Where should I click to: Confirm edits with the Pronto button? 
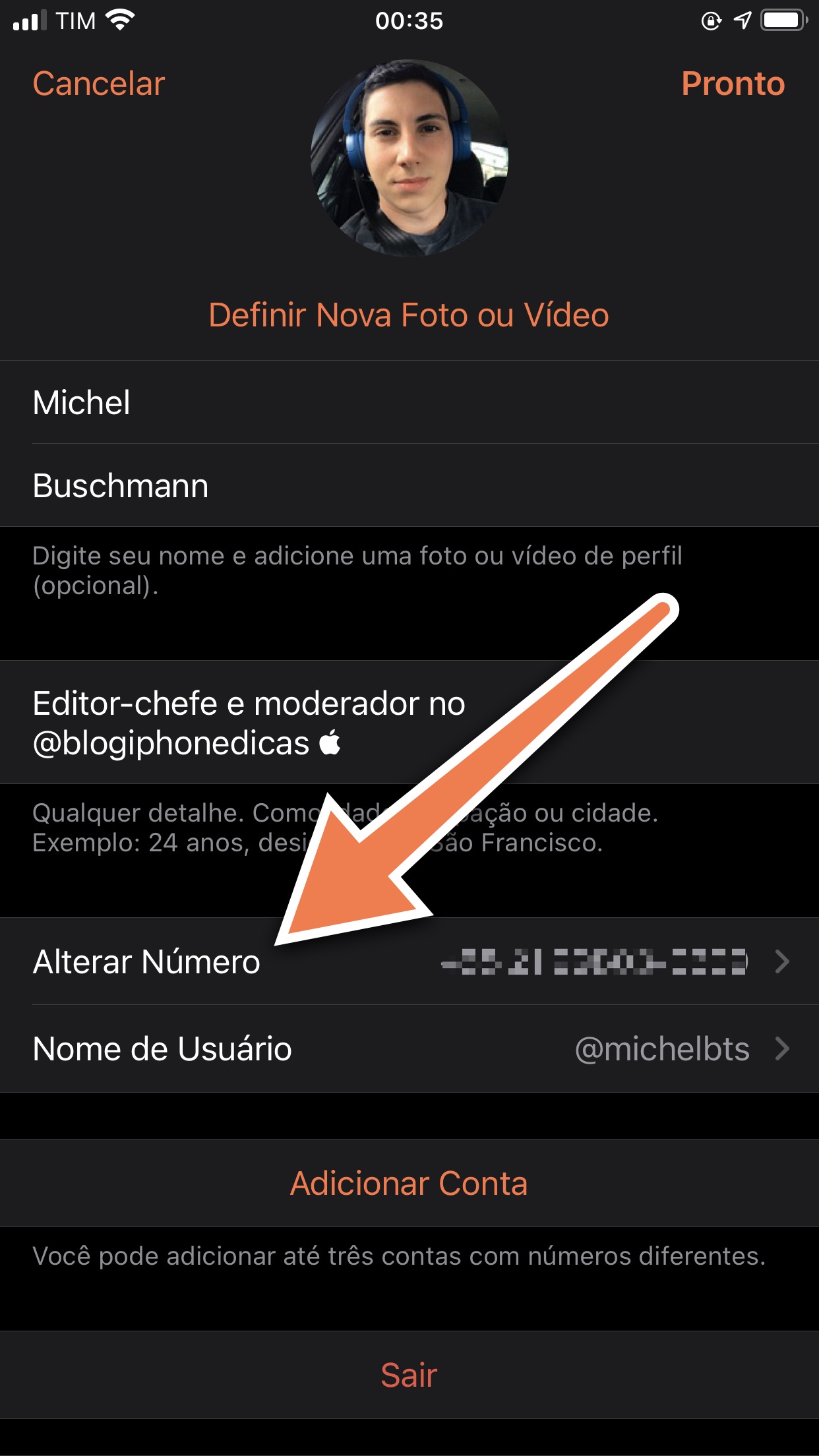coord(733,84)
